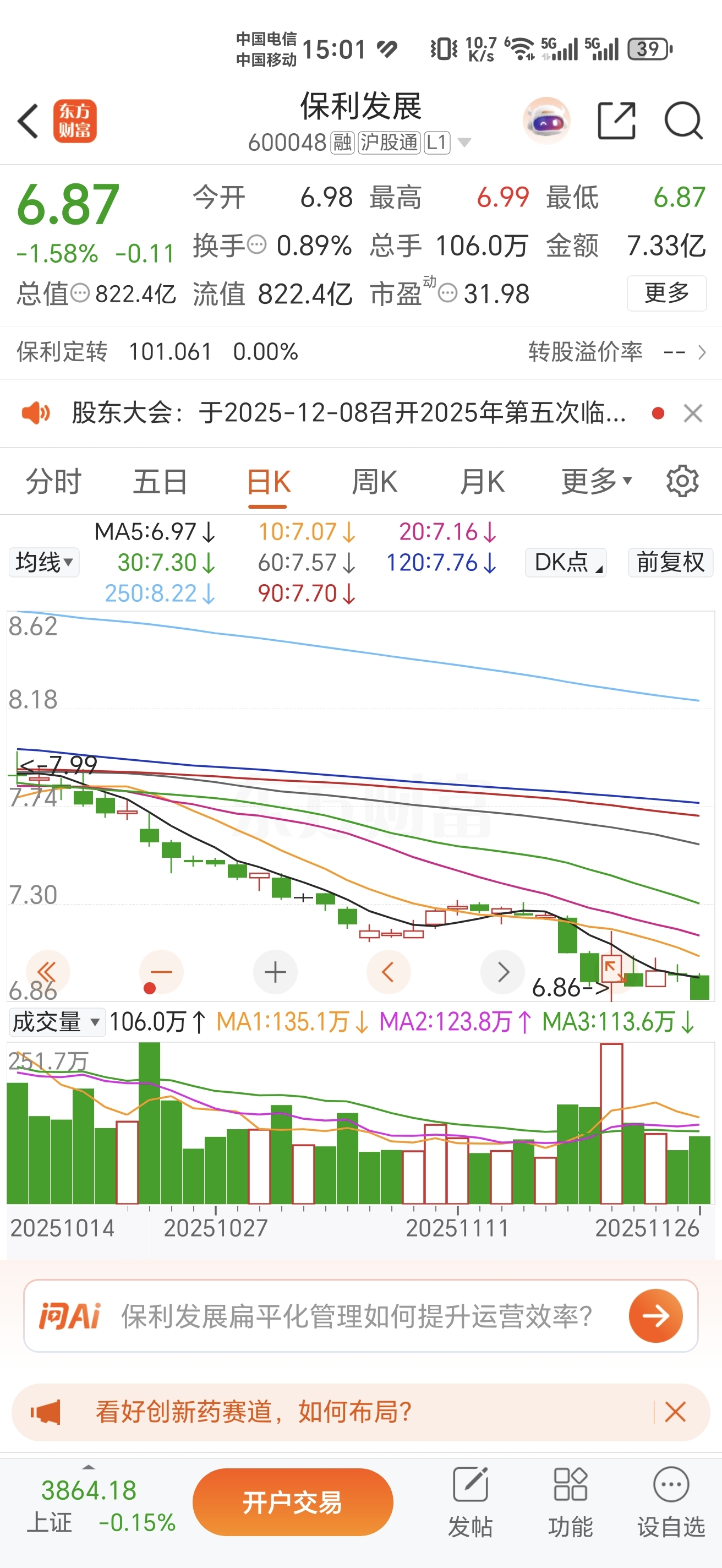This screenshot has width=722, height=1568.
Task: Switch to the 分时 chart tab
Action: 53,482
